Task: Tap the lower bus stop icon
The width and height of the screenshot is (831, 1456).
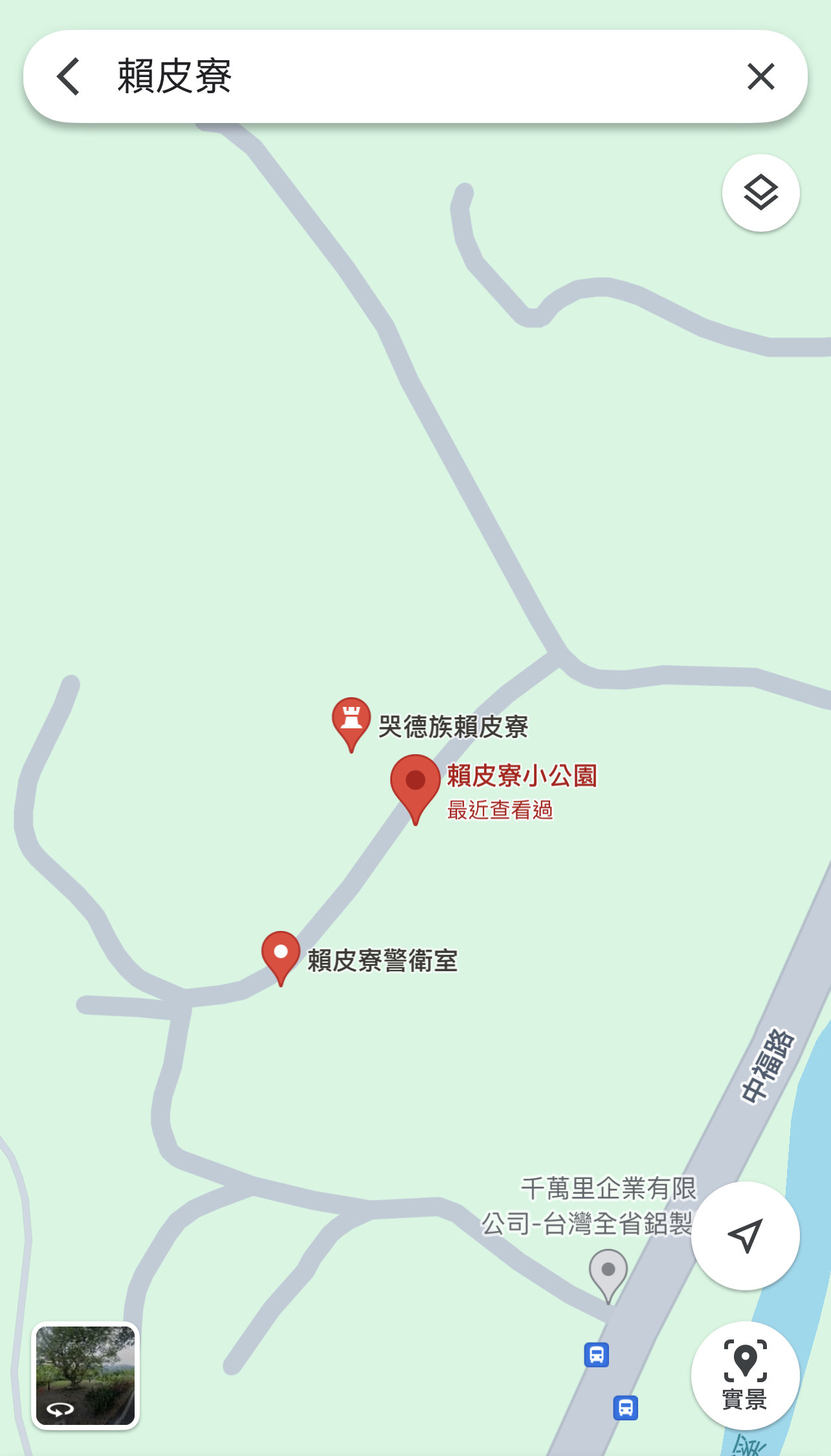Action: 625,1407
